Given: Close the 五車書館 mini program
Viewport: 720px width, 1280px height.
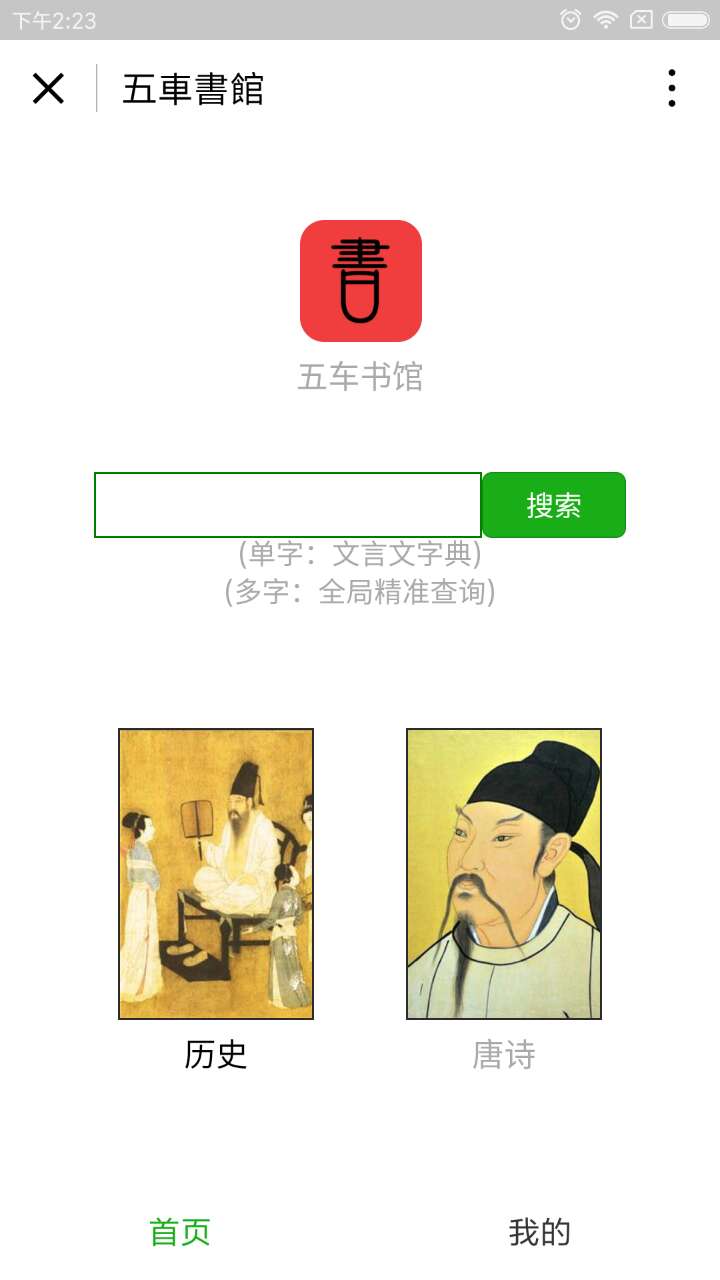Looking at the screenshot, I should point(48,89).
